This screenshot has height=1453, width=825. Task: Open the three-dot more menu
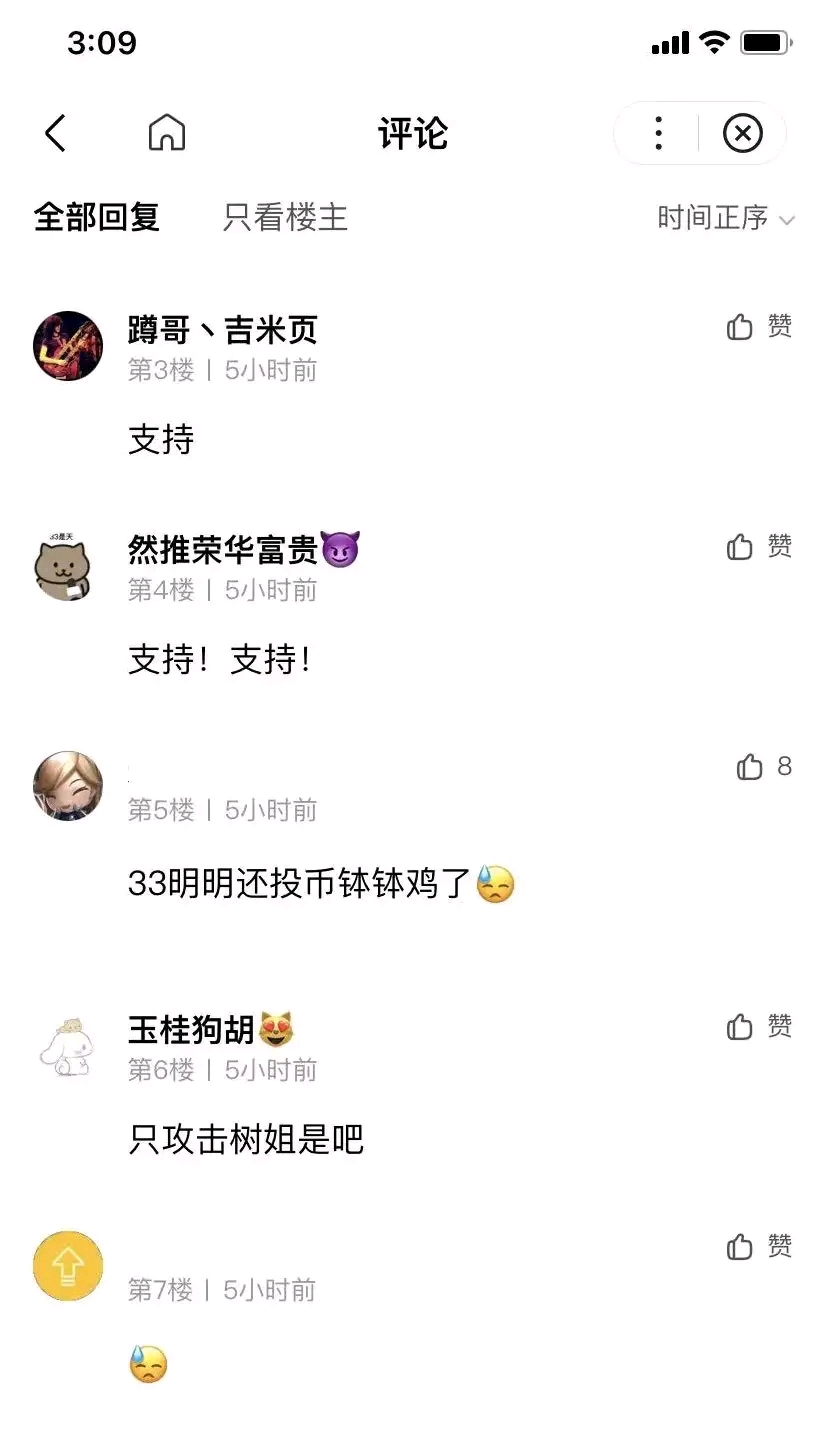point(658,133)
